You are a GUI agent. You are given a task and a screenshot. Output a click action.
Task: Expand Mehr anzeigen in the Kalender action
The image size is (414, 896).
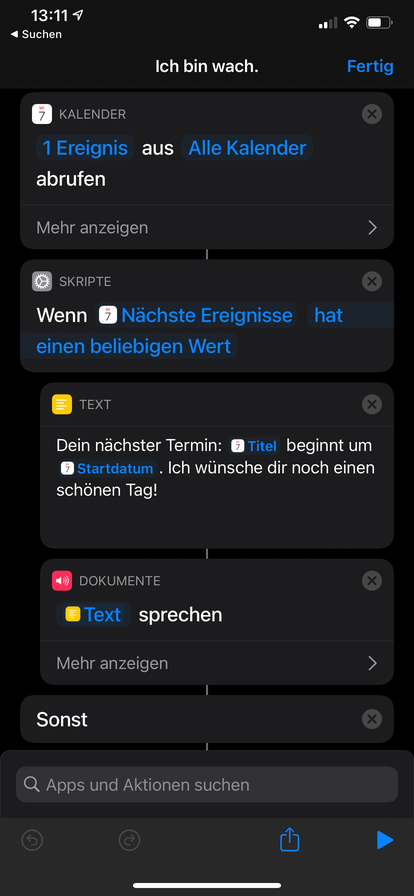pyautogui.click(x=207, y=227)
